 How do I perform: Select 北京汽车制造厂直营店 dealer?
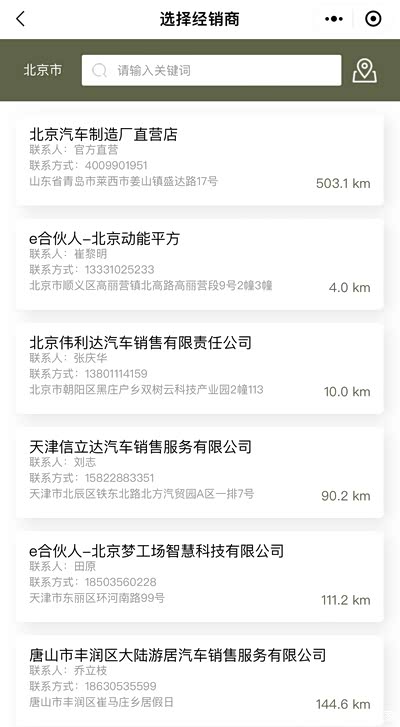[200, 158]
